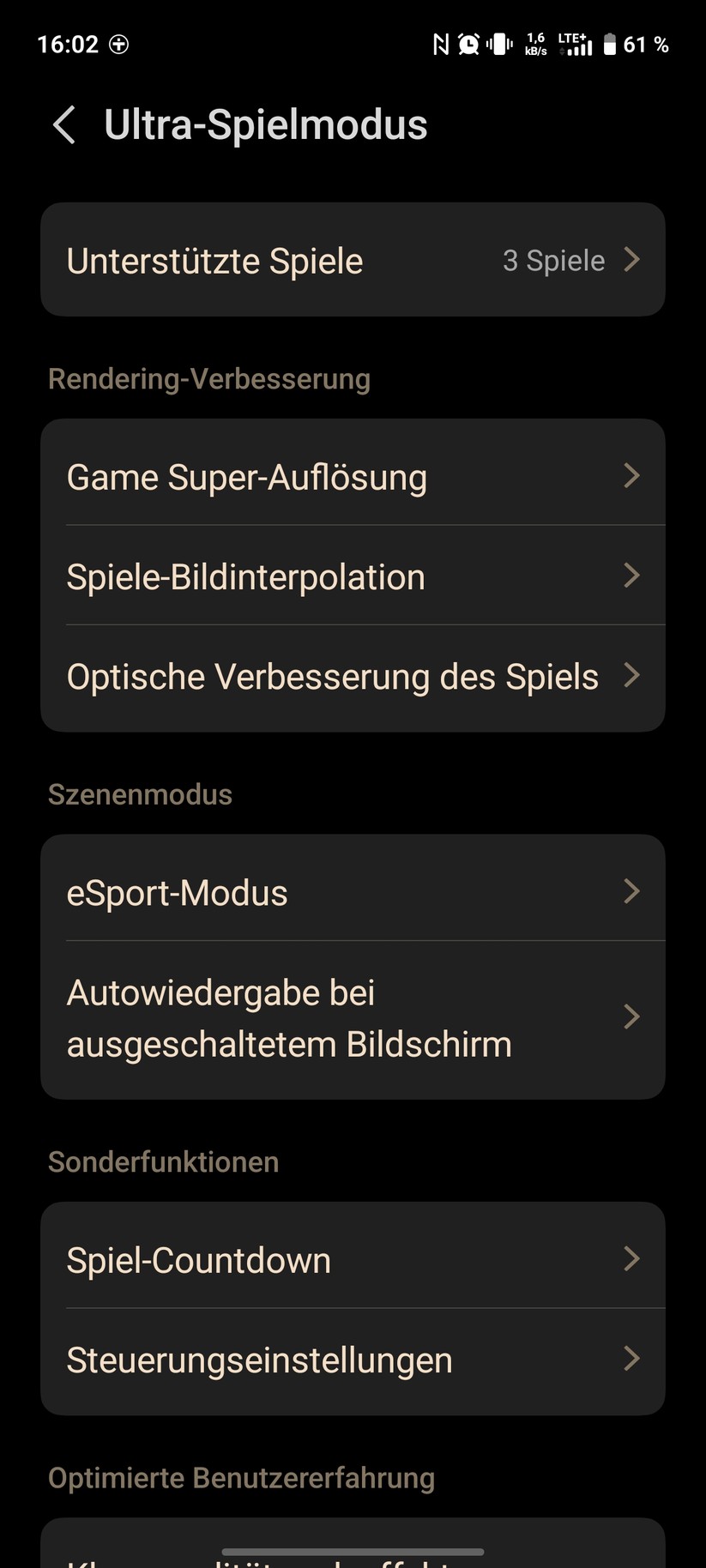The image size is (706, 1568).
Task: Tap the LTE+ signal strength indicator
Action: coord(572,43)
